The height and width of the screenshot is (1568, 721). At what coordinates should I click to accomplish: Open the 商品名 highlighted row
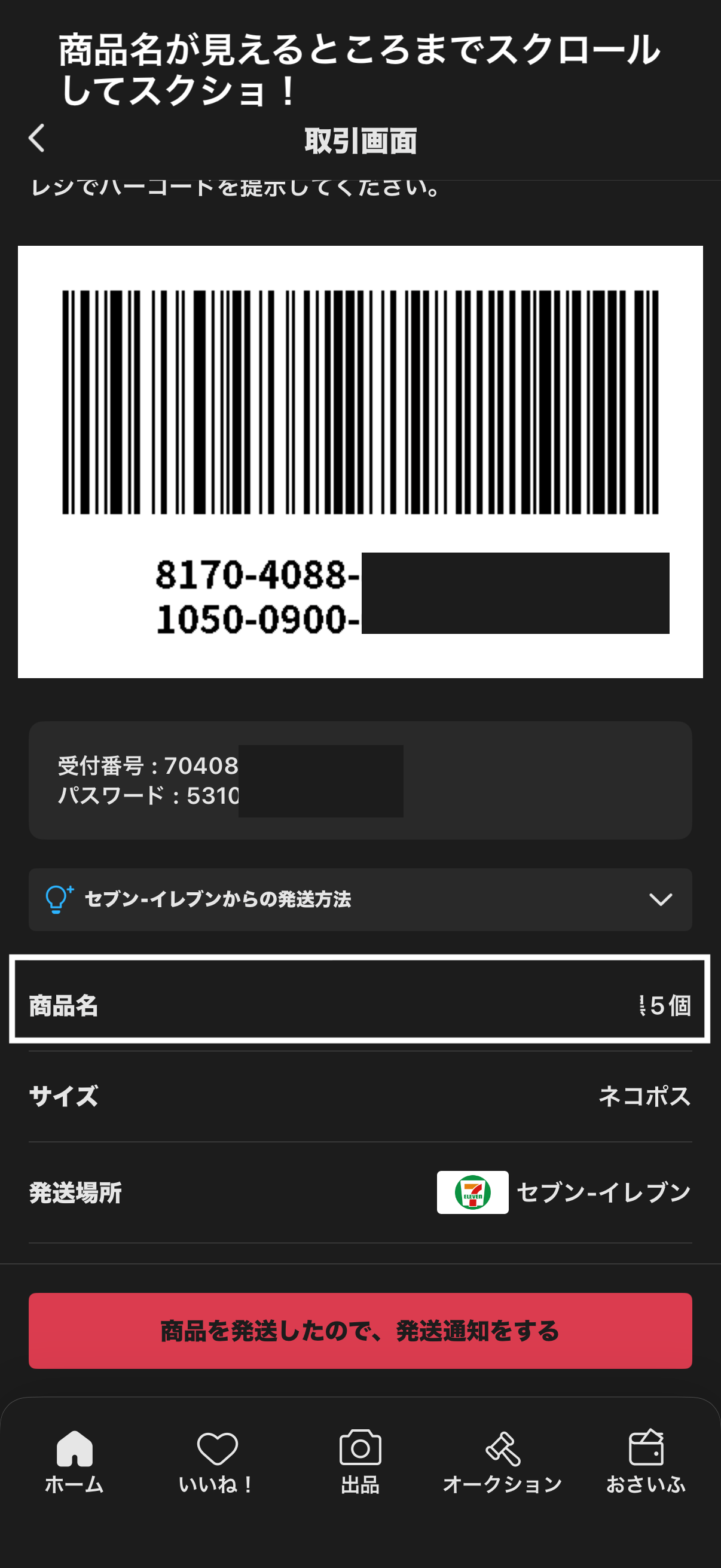pos(360,1004)
